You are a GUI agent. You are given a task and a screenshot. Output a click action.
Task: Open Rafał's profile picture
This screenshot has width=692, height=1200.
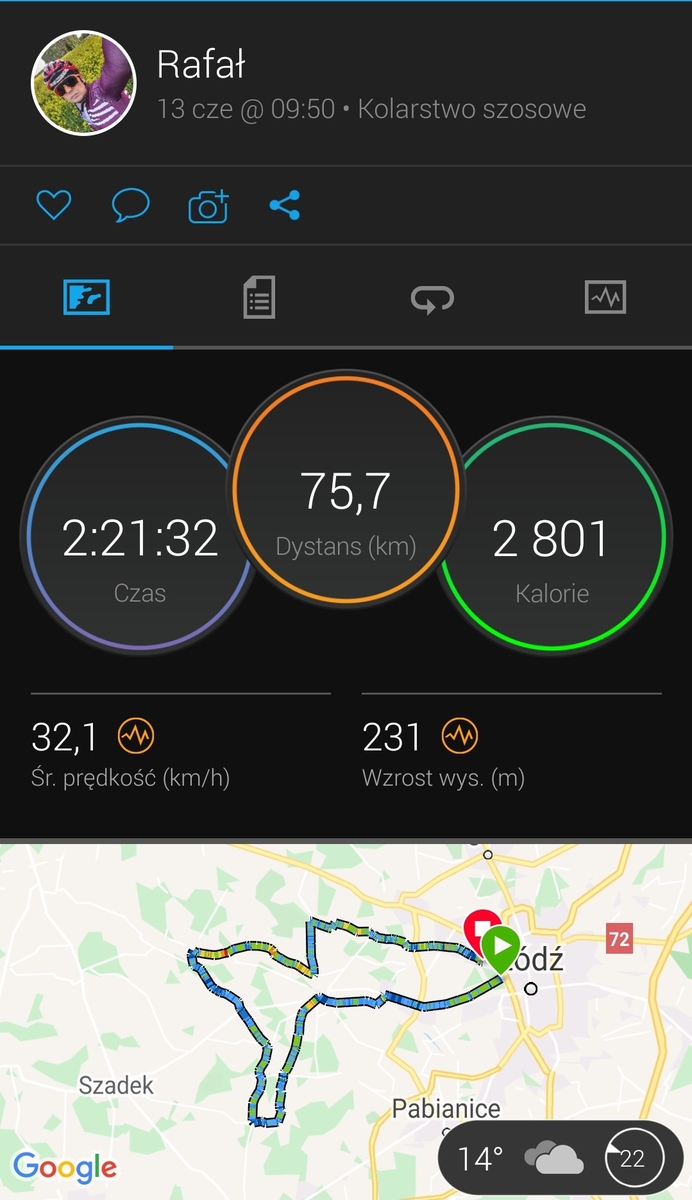[84, 83]
